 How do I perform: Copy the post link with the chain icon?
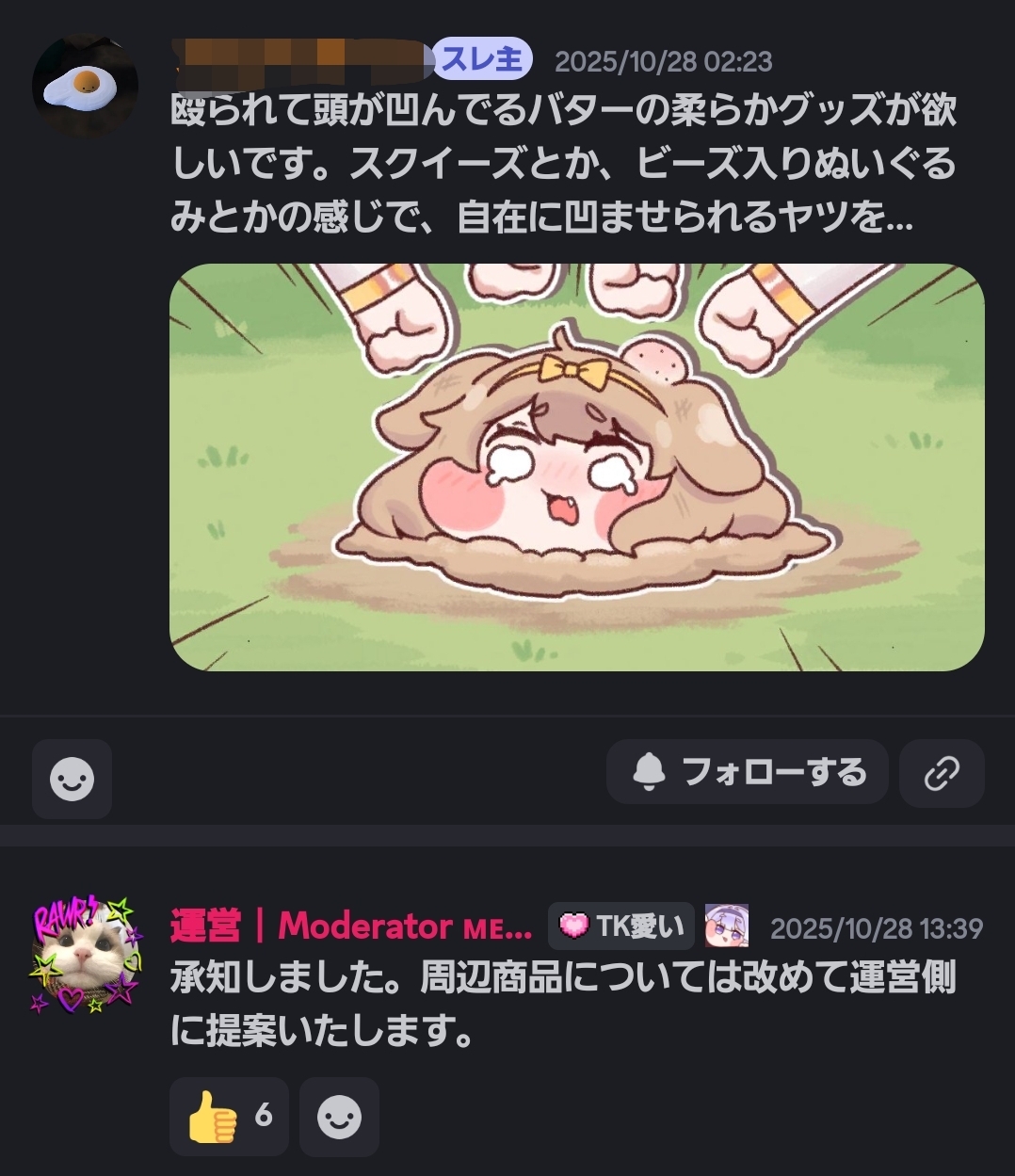click(942, 773)
